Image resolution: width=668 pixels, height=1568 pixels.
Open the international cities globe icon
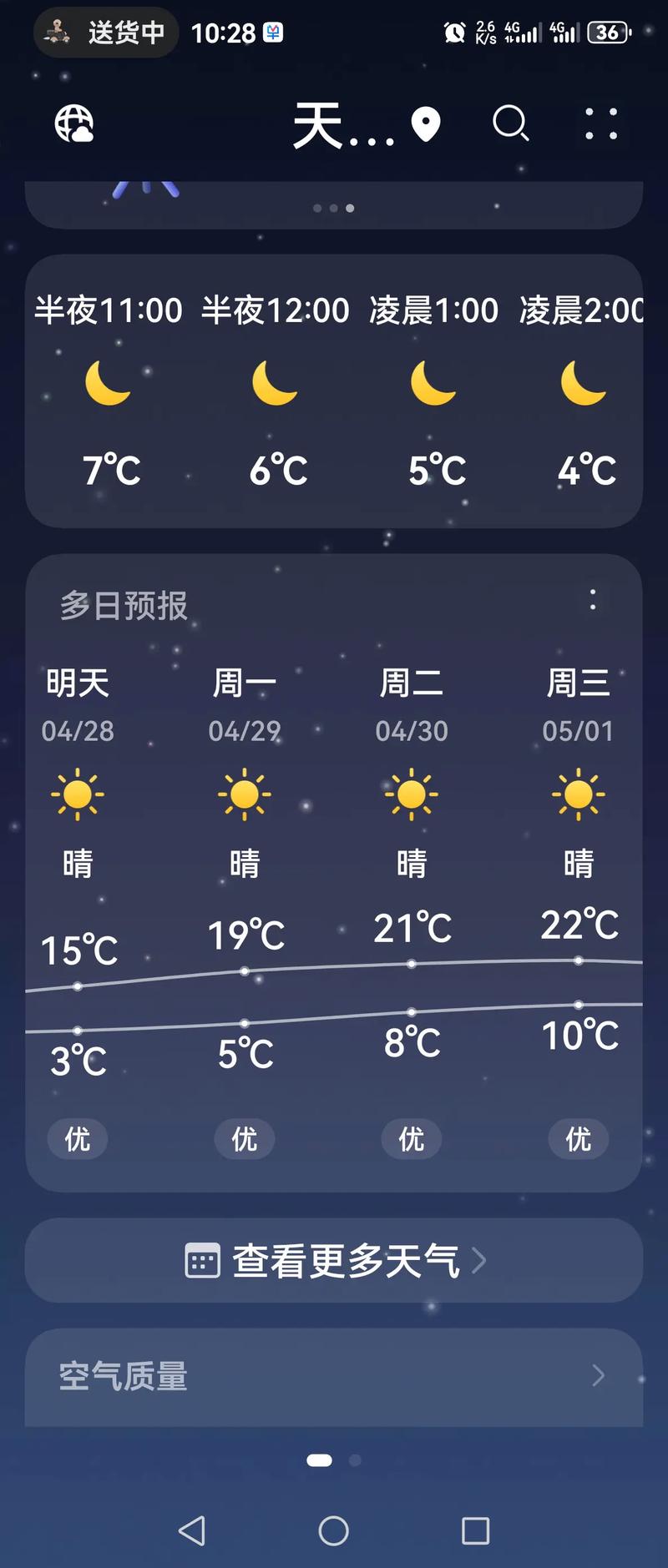[74, 125]
